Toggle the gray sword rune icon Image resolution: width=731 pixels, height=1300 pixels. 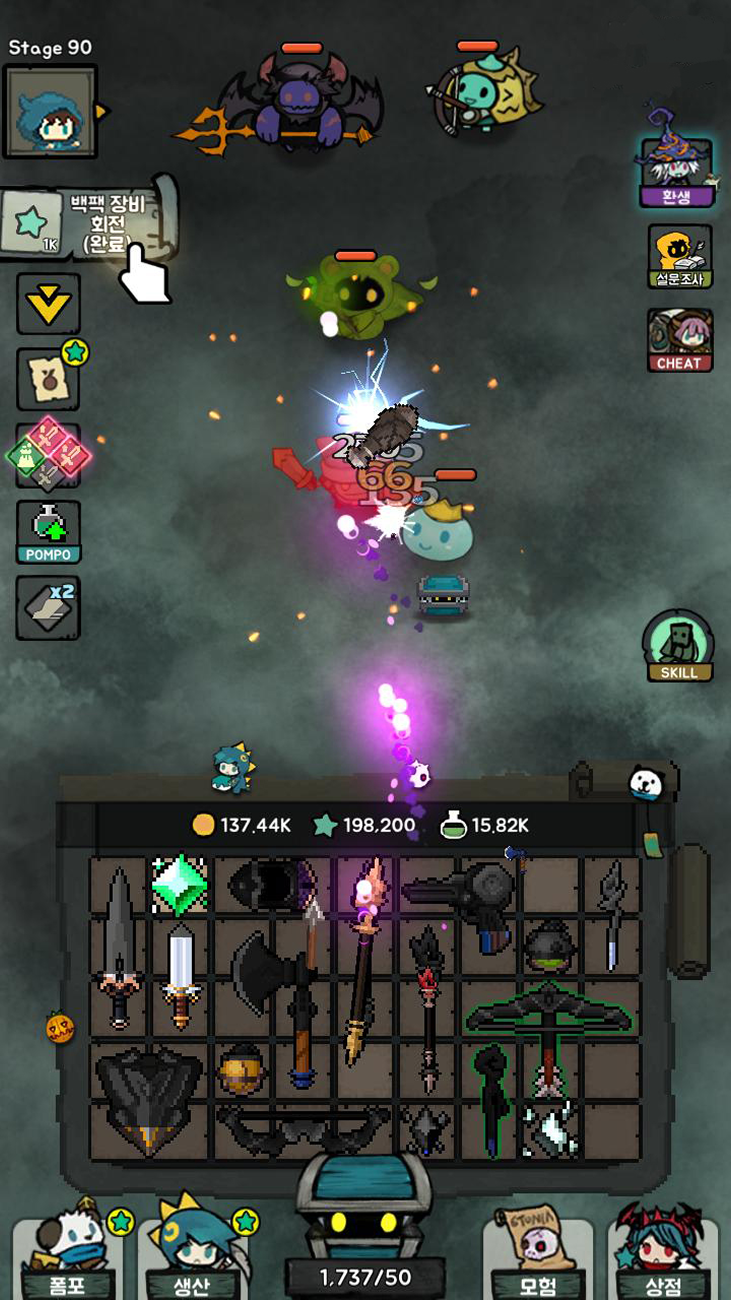pyautogui.click(x=45, y=478)
